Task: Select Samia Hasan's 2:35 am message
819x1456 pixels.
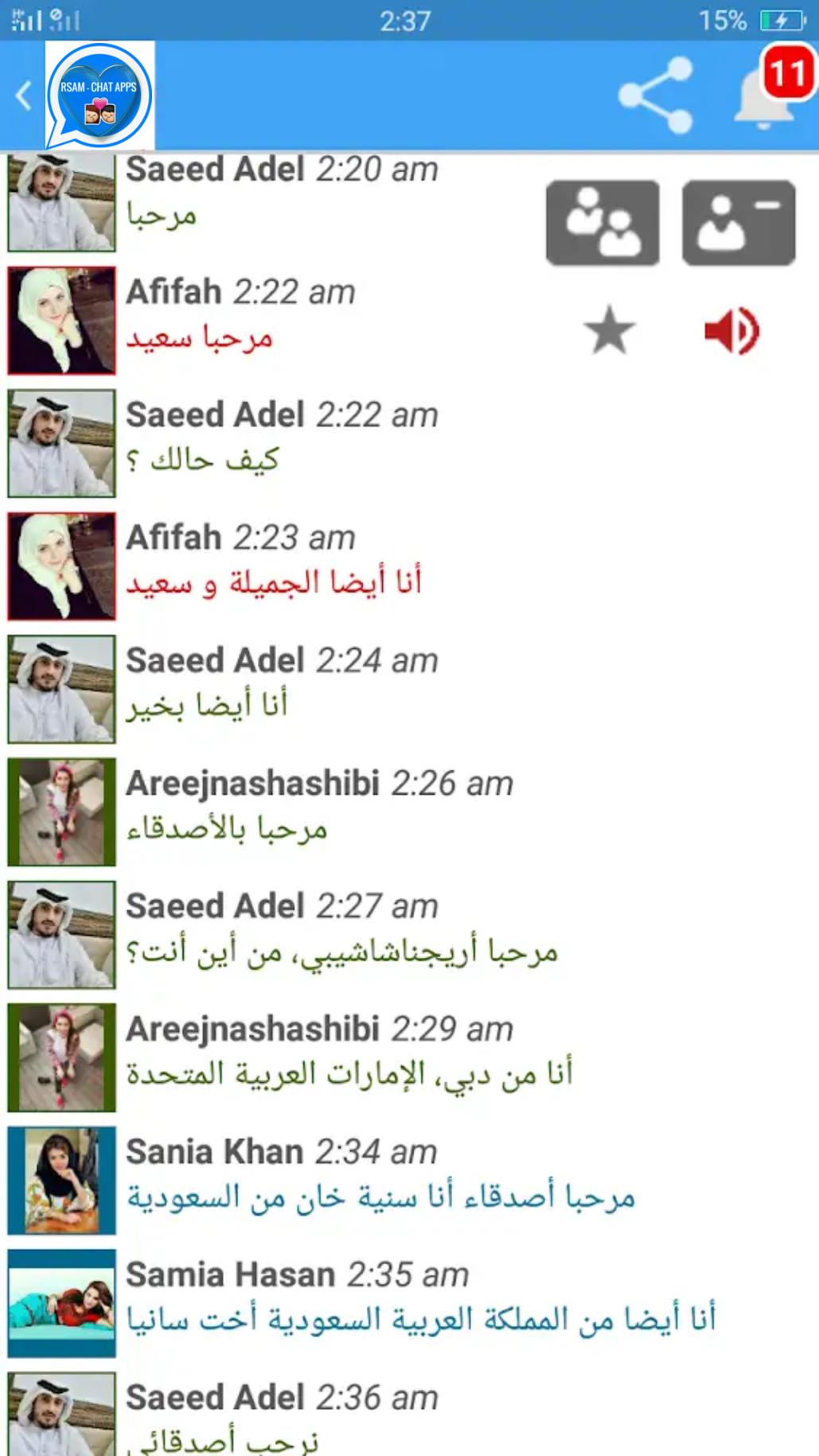Action: coord(420,1298)
